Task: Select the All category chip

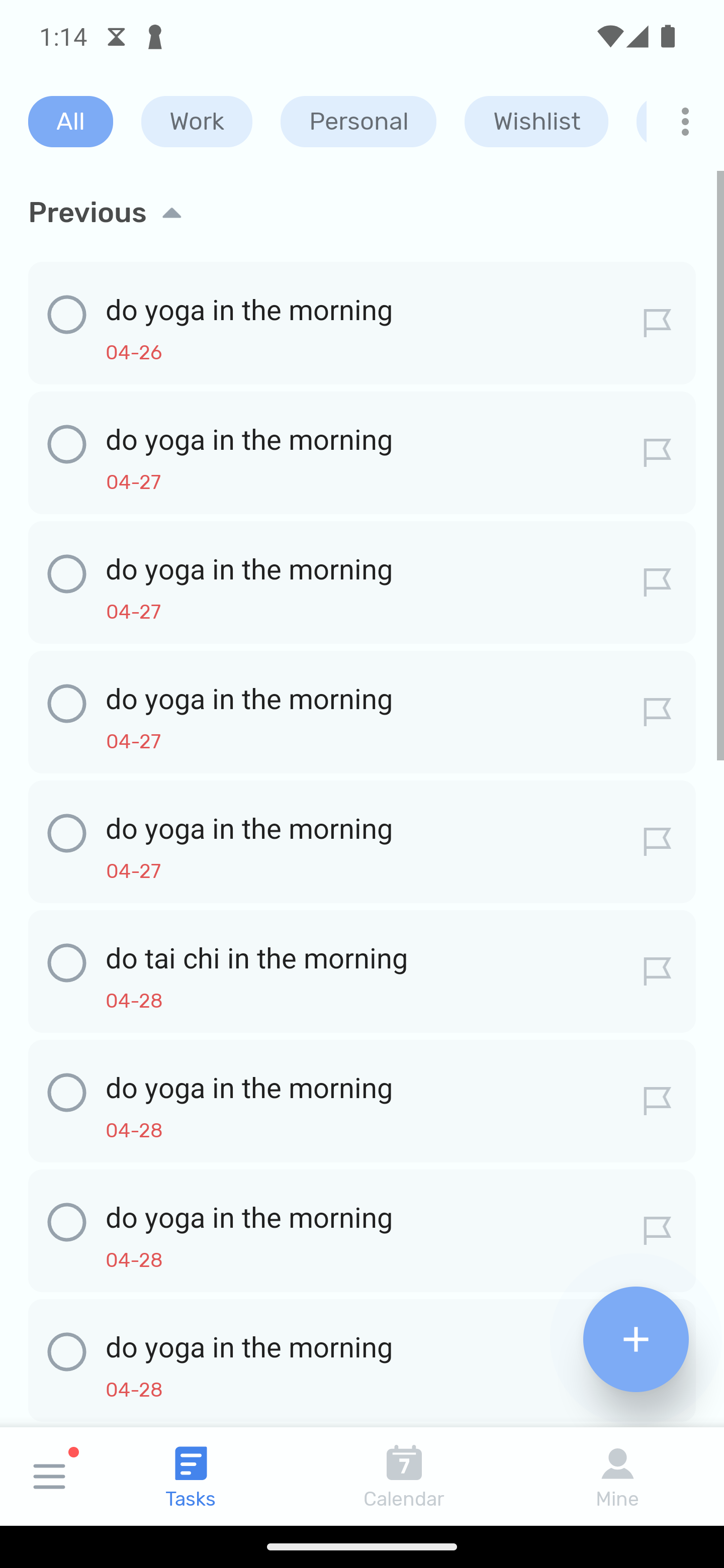Action: pos(70,121)
